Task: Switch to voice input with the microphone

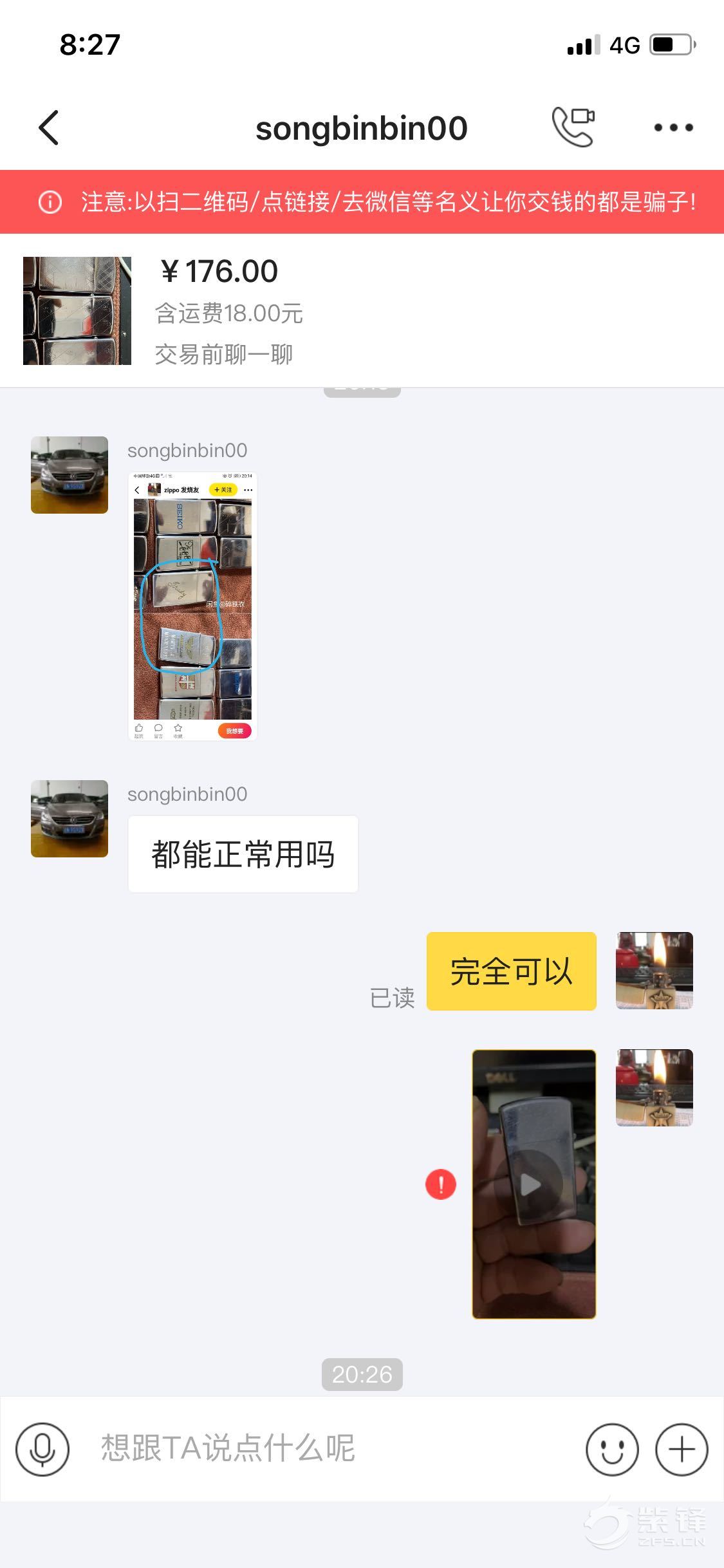Action: pyautogui.click(x=42, y=1448)
